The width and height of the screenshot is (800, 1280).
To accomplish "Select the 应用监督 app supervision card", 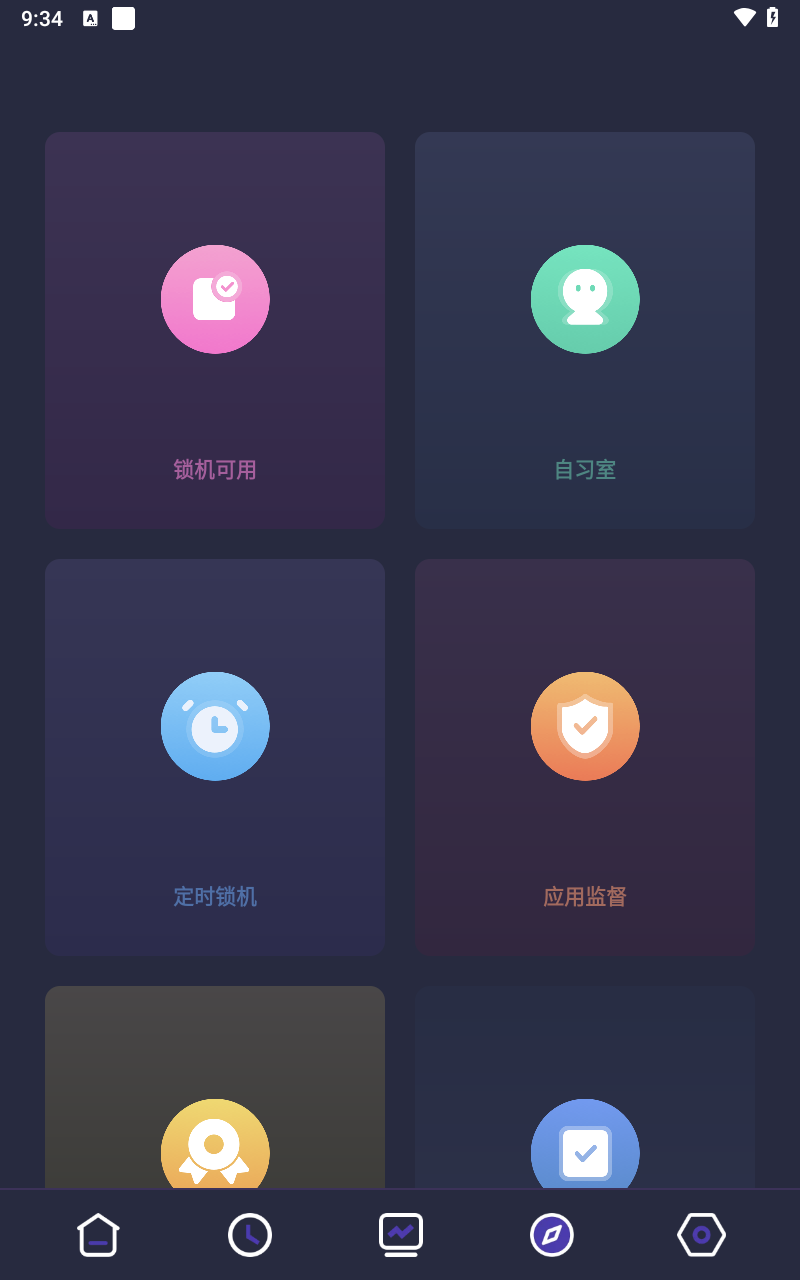I will point(585,757).
